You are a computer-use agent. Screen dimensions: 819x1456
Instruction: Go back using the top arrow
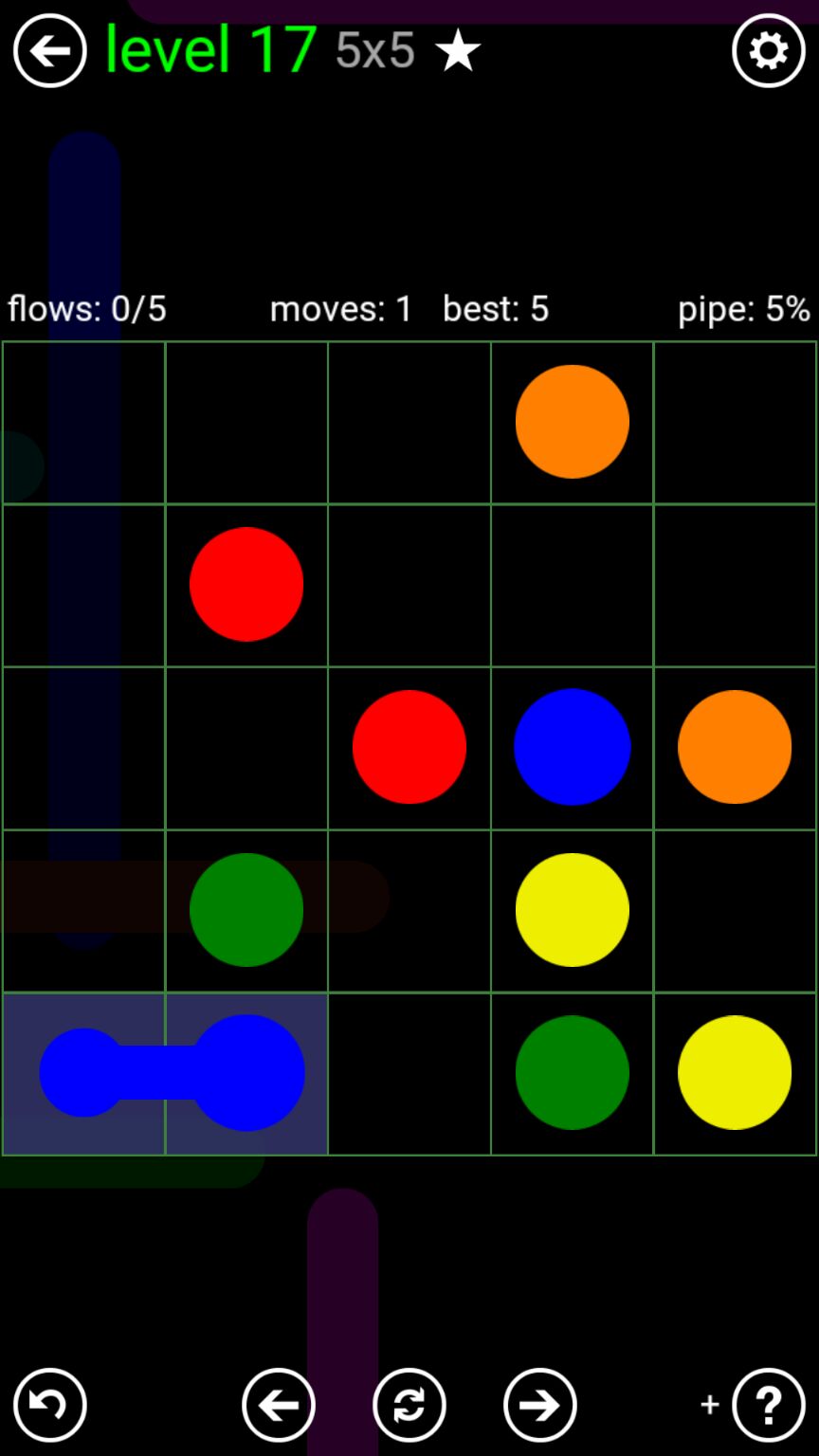pyautogui.click(x=49, y=50)
